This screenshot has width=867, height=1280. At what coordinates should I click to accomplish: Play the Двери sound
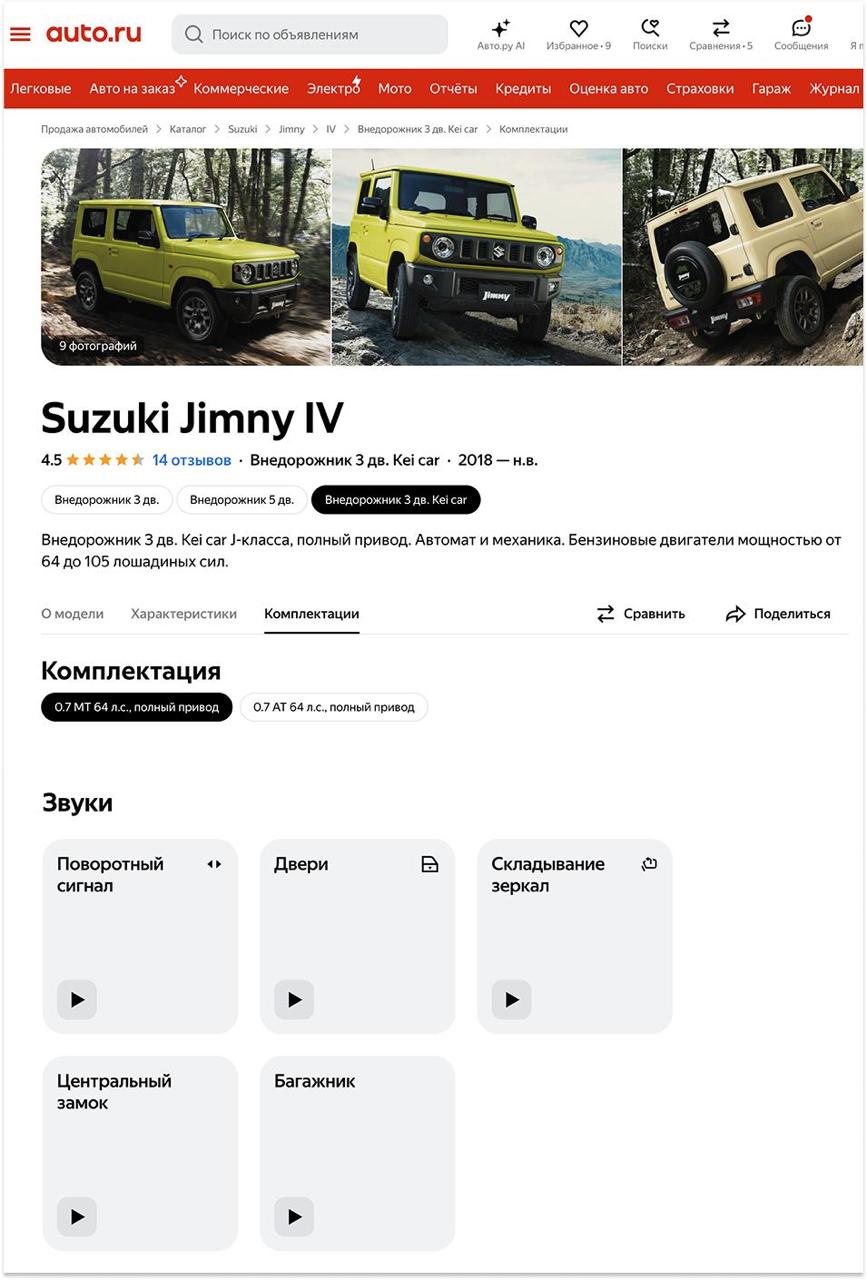(x=294, y=999)
